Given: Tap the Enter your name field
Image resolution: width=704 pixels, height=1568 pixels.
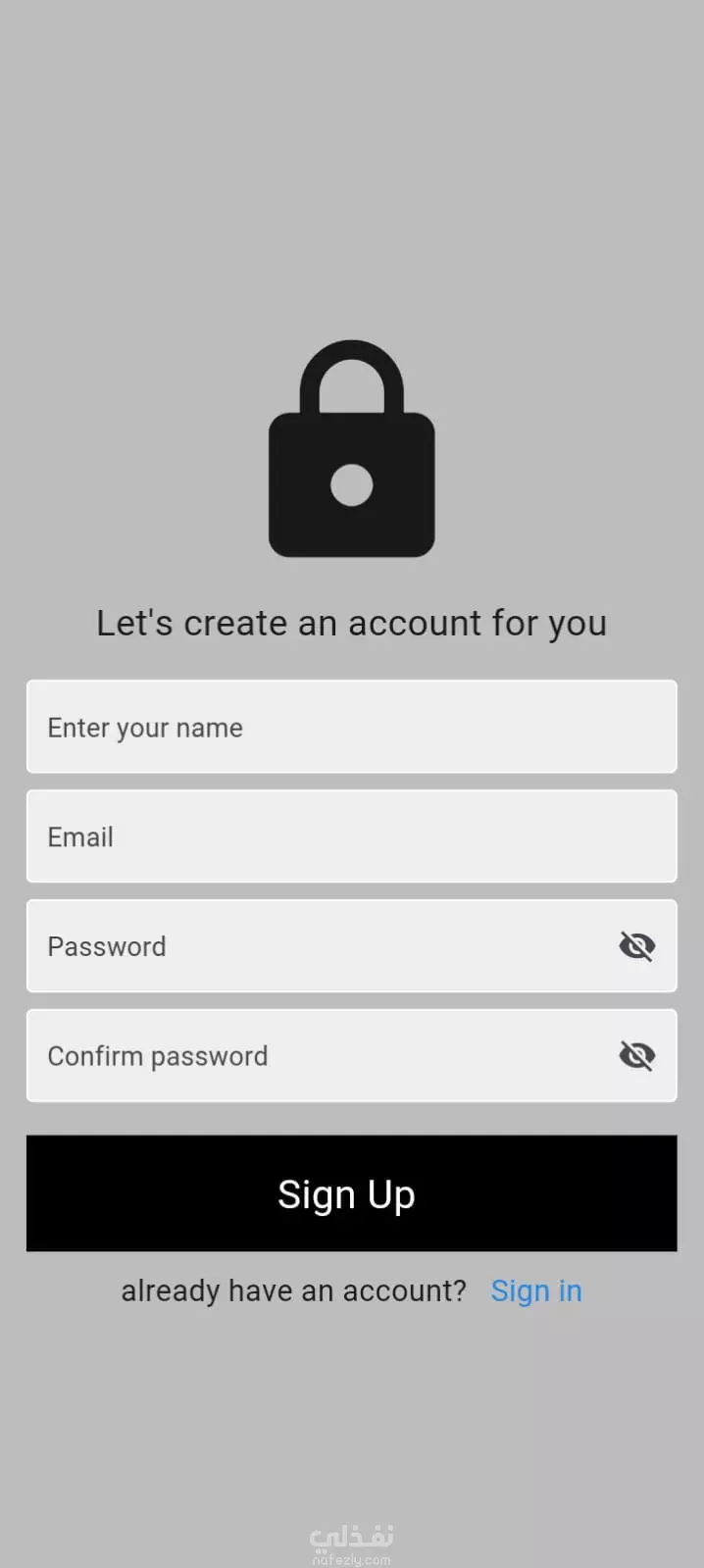Looking at the screenshot, I should click(x=351, y=727).
